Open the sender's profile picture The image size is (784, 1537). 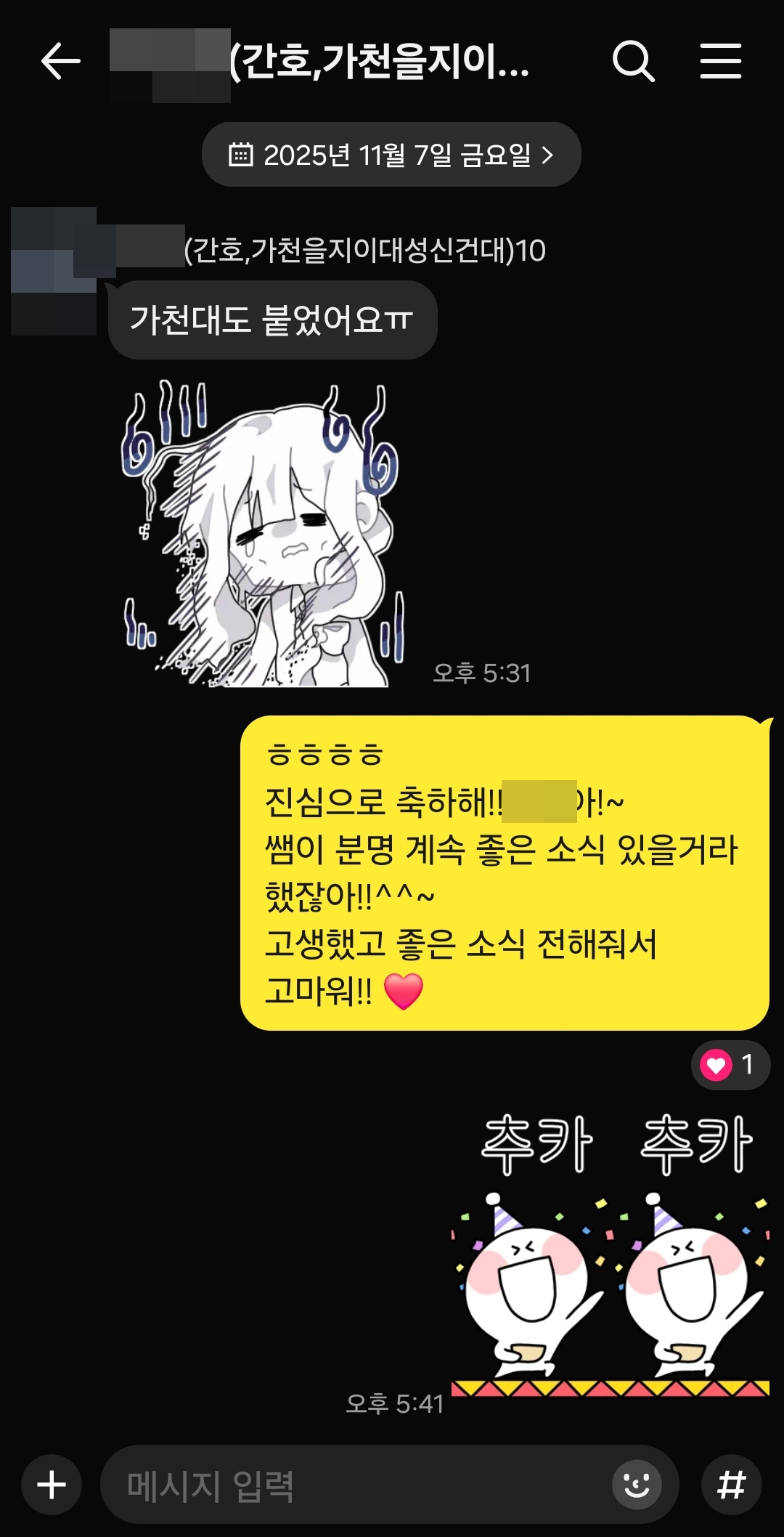coord(54,271)
